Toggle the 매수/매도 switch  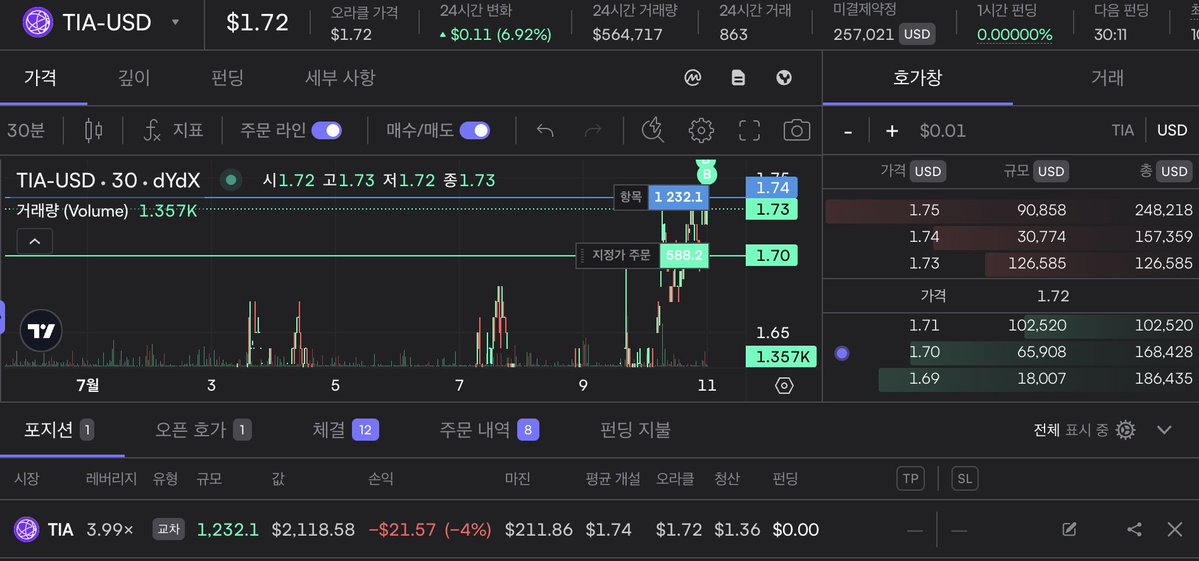[474, 130]
